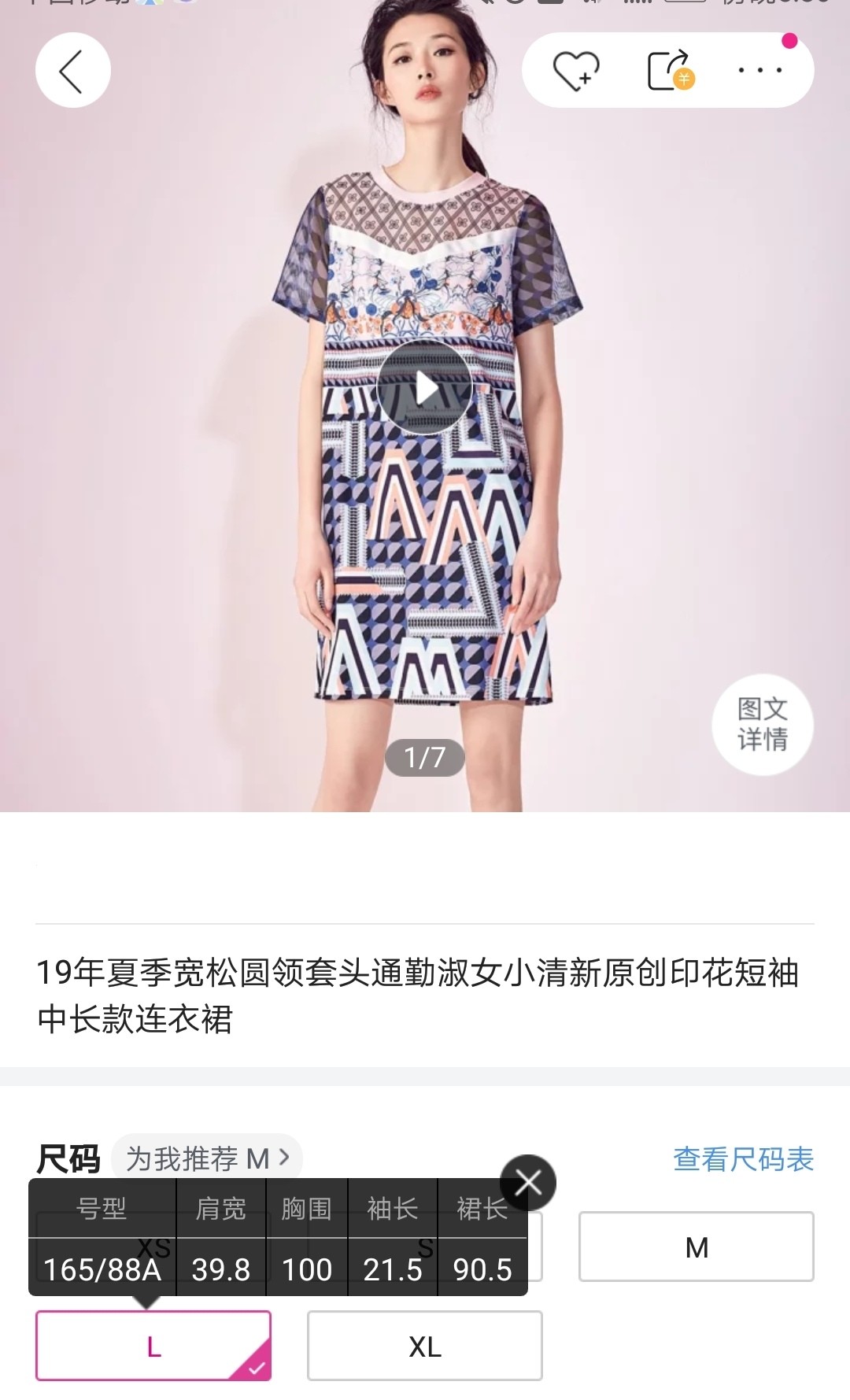Share this product
The height and width of the screenshot is (1400, 850).
(670, 71)
